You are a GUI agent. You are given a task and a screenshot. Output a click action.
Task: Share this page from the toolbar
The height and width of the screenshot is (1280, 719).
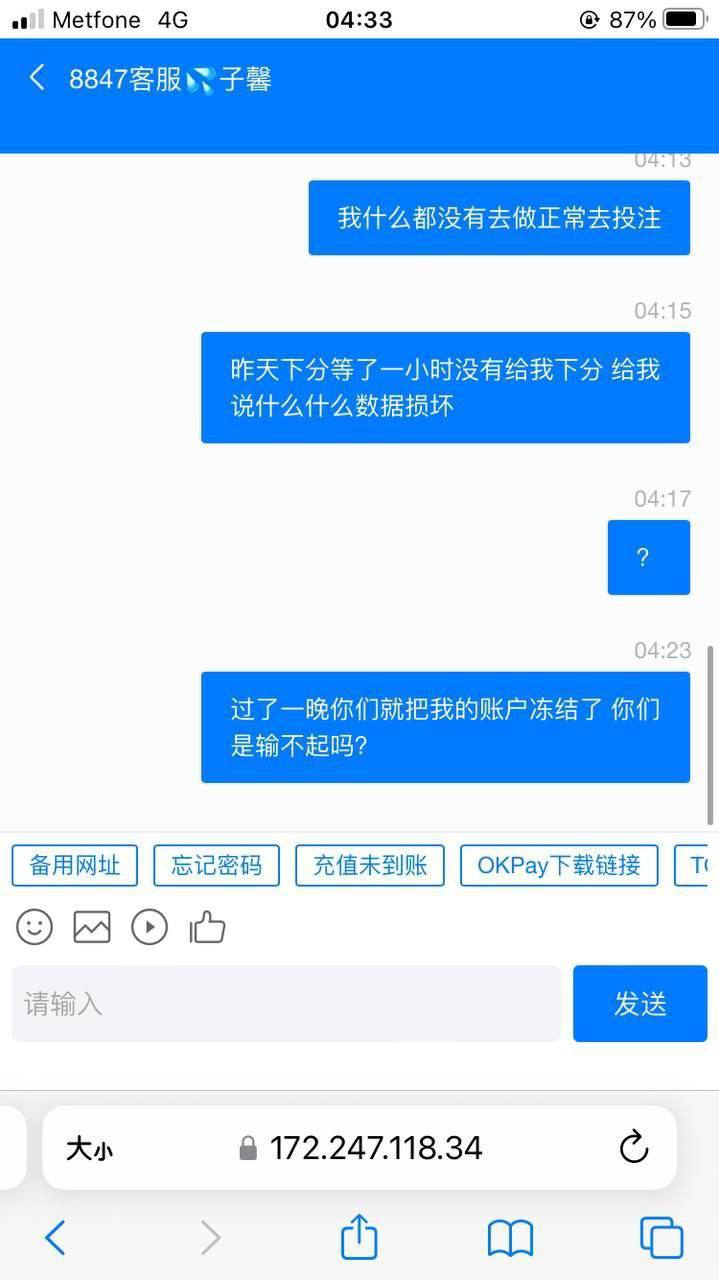pos(359,1238)
